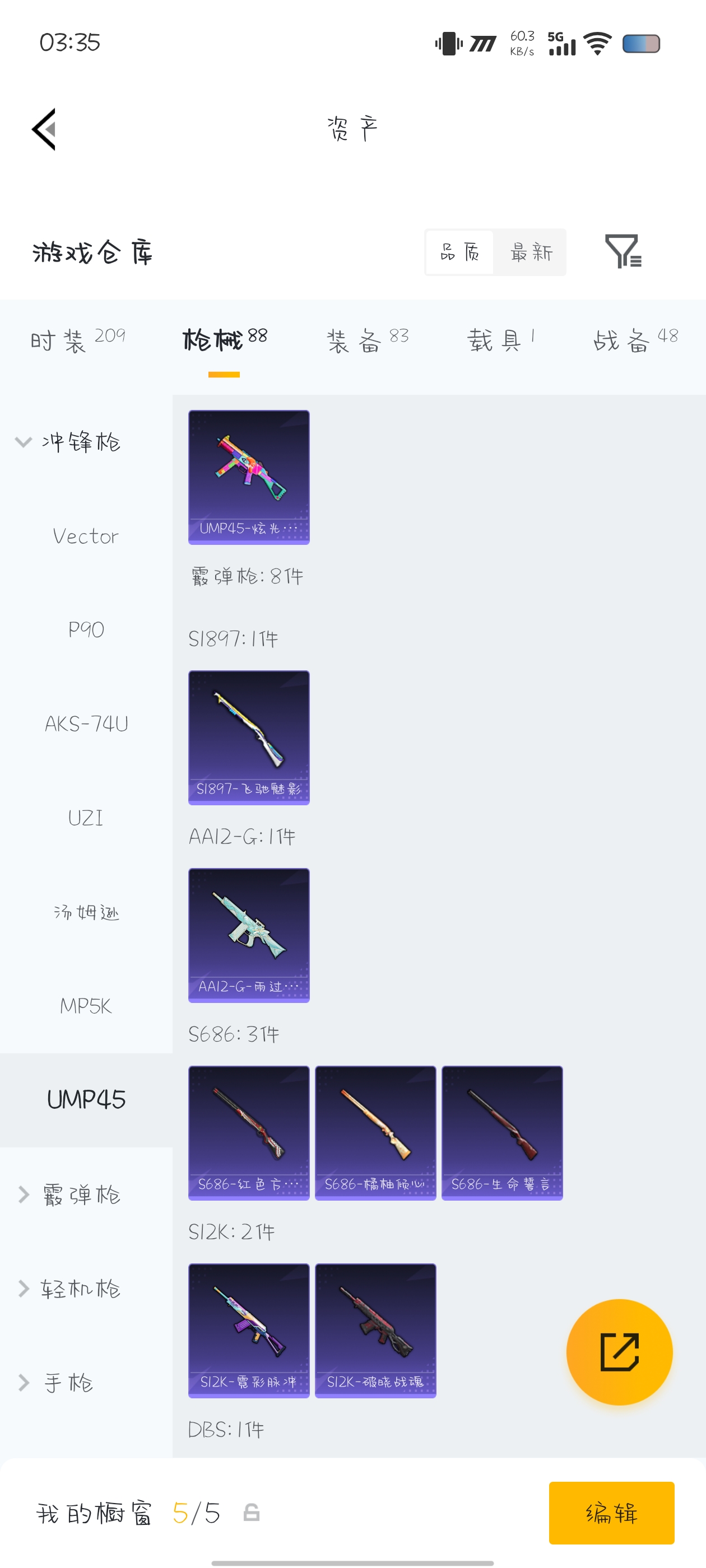
Task: Select Vector in the sidebar
Action: coord(86,536)
